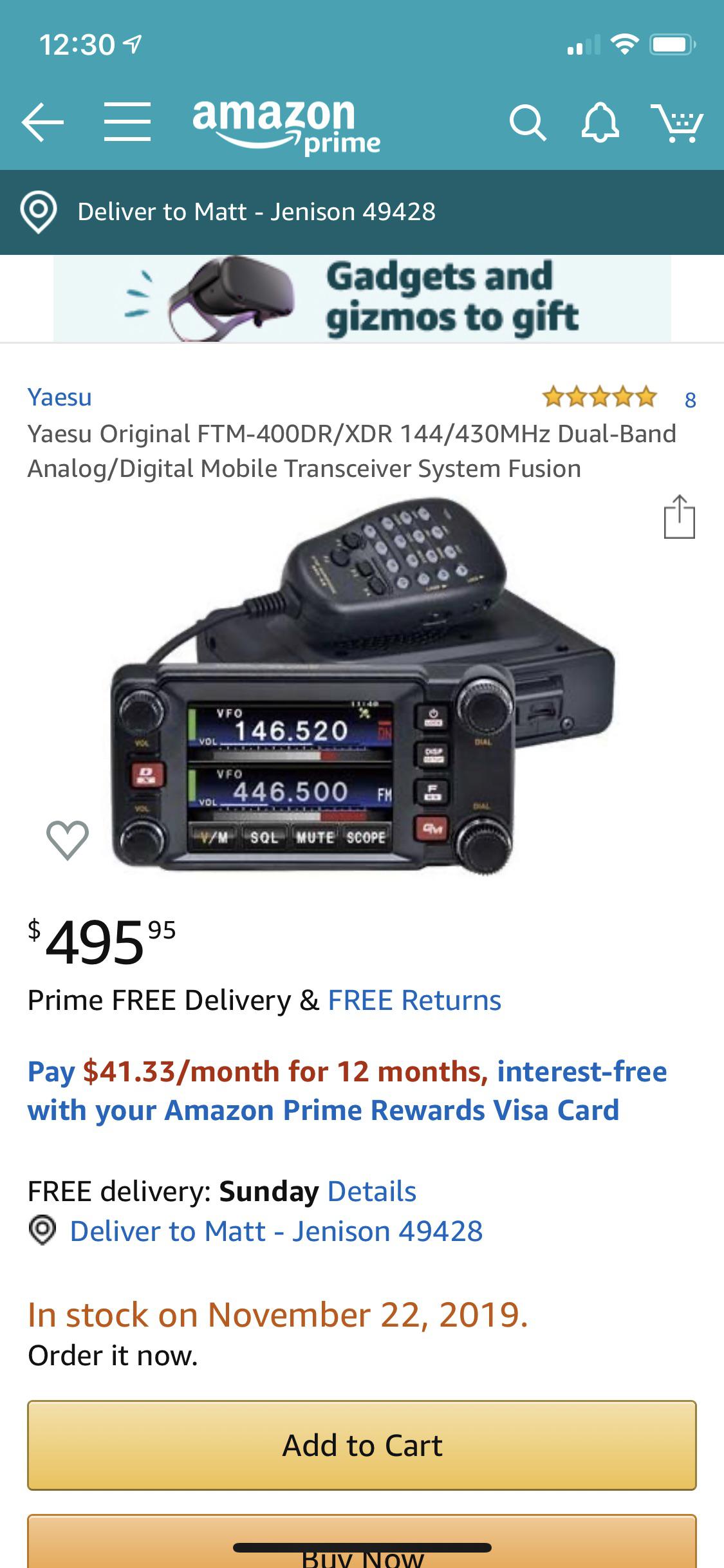Open FREE Returns details link
This screenshot has width=724, height=1568.
pos(414,999)
